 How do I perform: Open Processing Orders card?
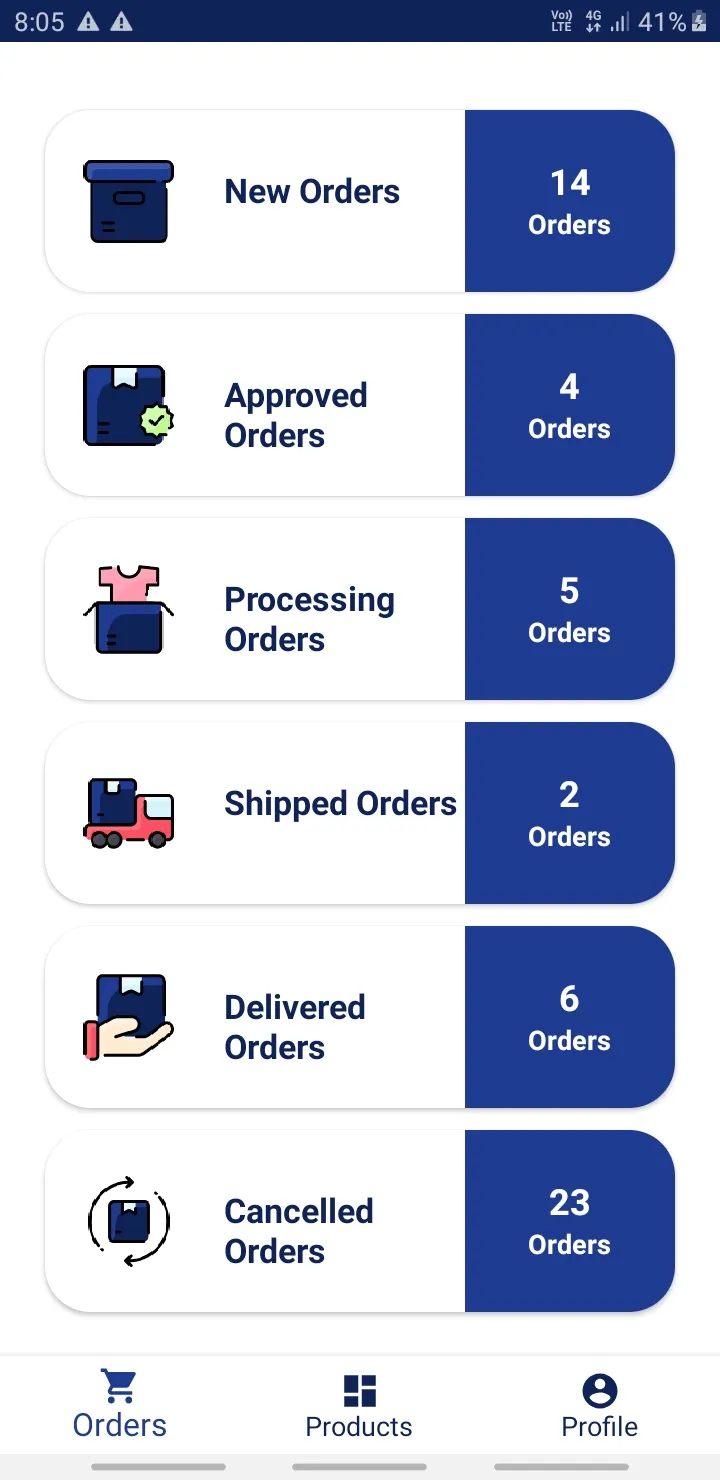(x=360, y=609)
